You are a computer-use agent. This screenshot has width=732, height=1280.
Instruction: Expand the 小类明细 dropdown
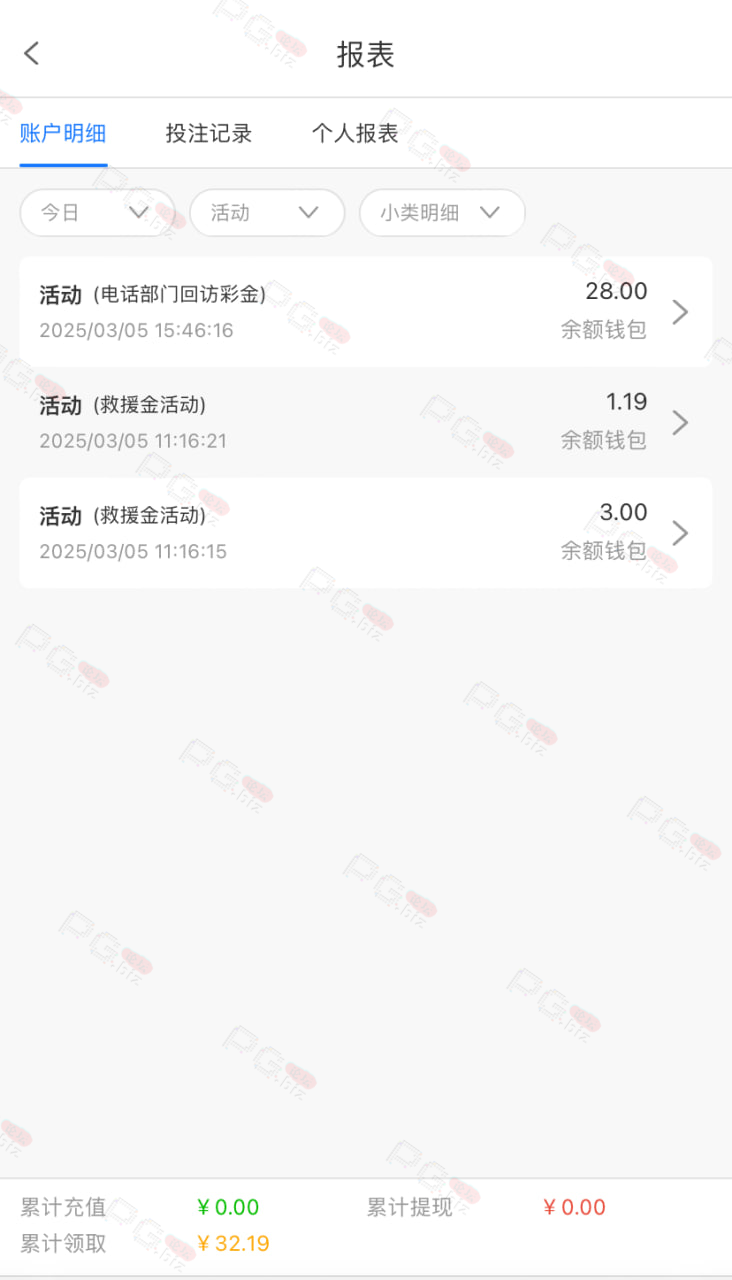point(442,213)
